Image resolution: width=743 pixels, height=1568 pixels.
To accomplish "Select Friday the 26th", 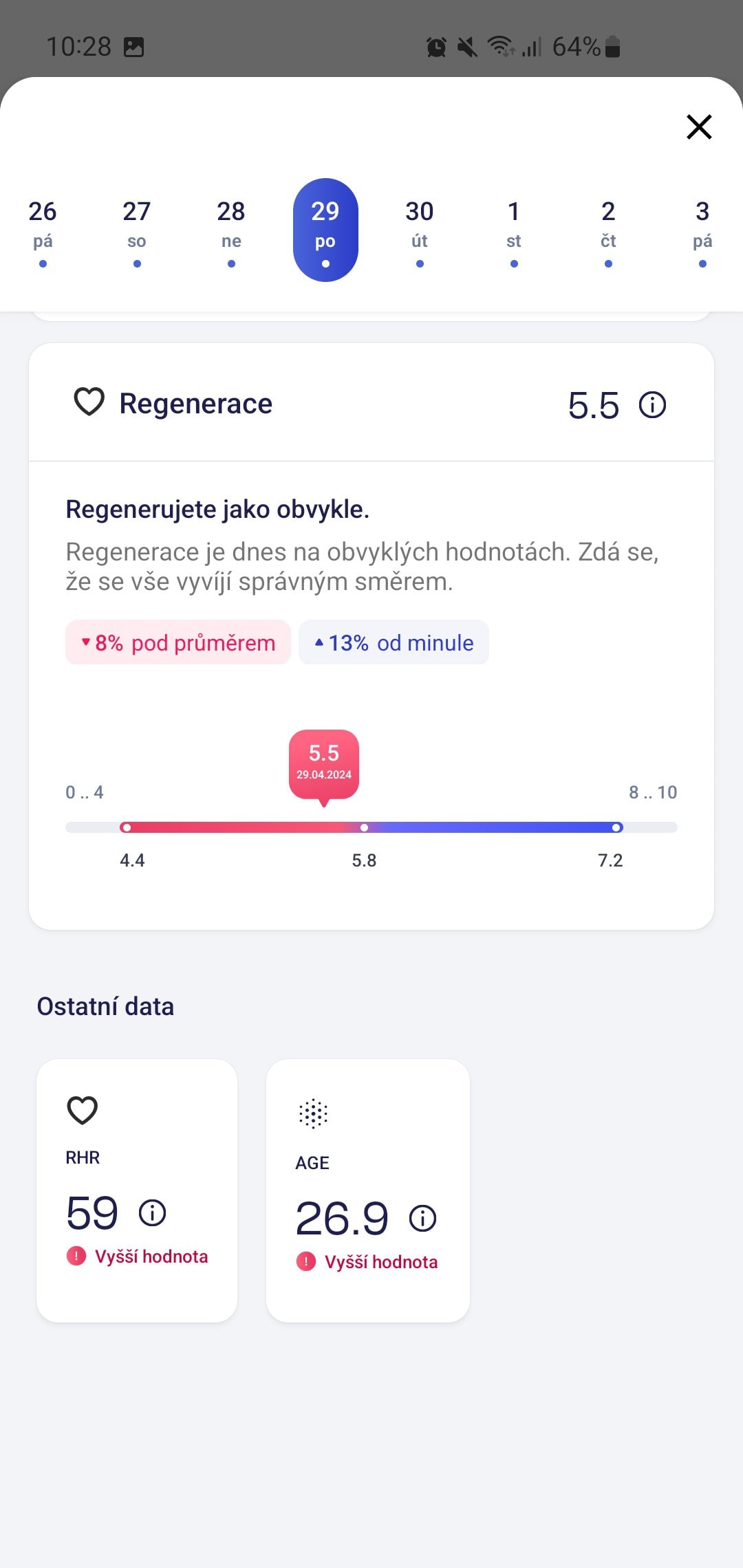I will pos(43,230).
